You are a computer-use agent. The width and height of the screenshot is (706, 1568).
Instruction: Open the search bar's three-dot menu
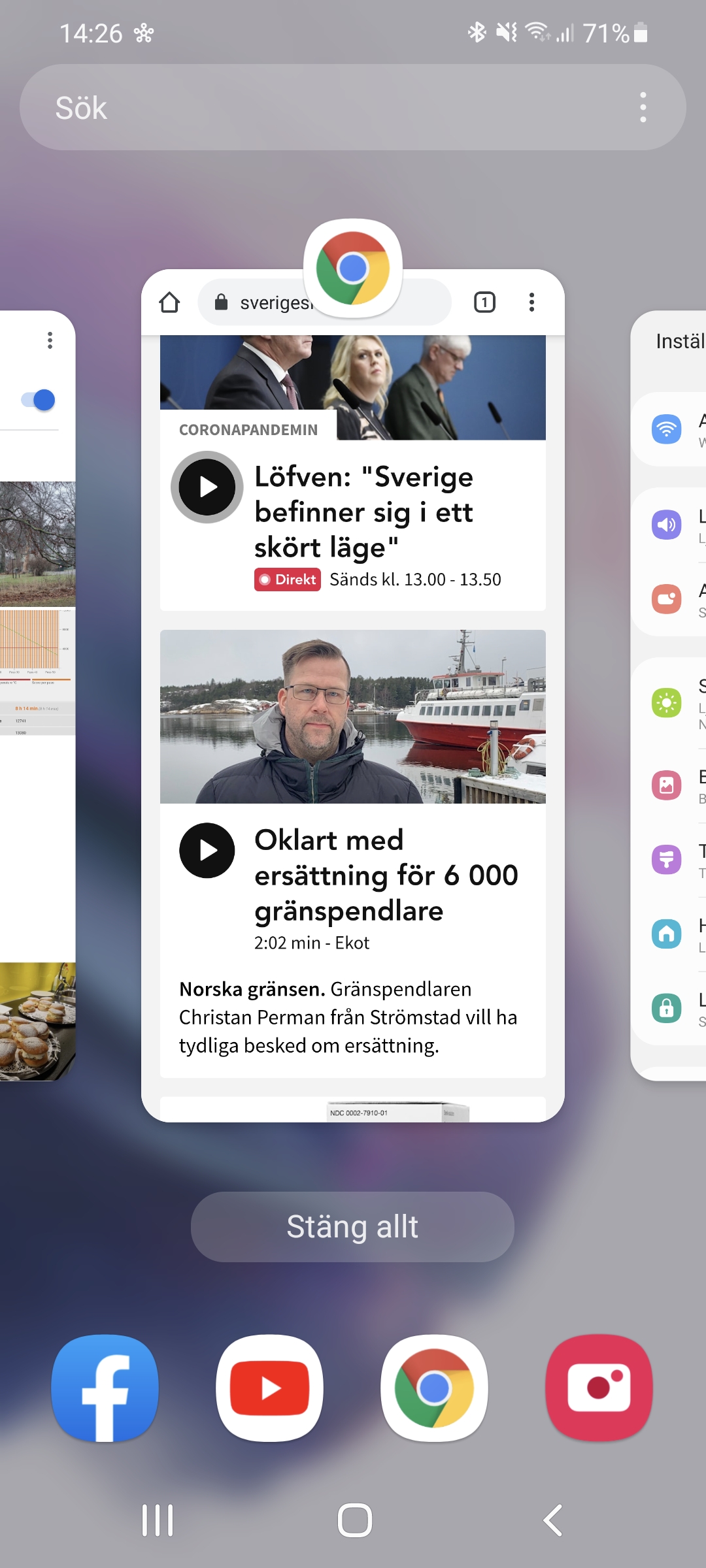(x=643, y=108)
